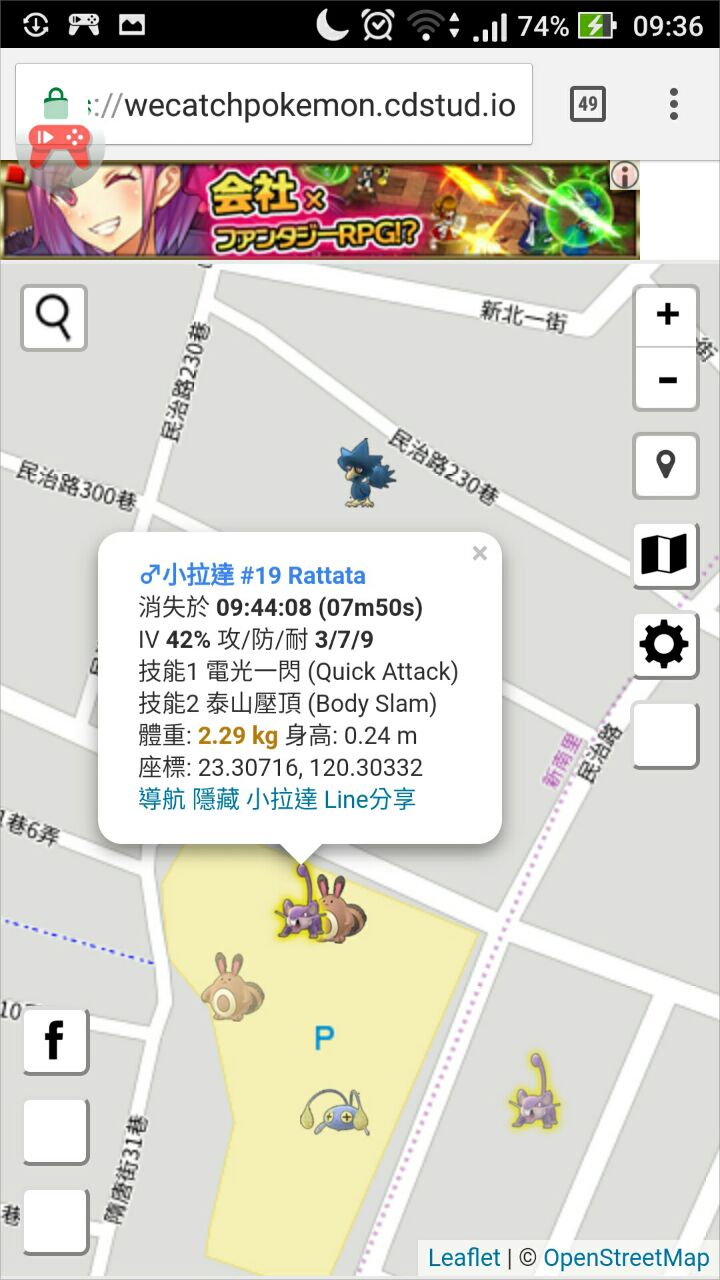Open the browser tab switcher showing 49
The height and width of the screenshot is (1280, 720).
(x=587, y=103)
